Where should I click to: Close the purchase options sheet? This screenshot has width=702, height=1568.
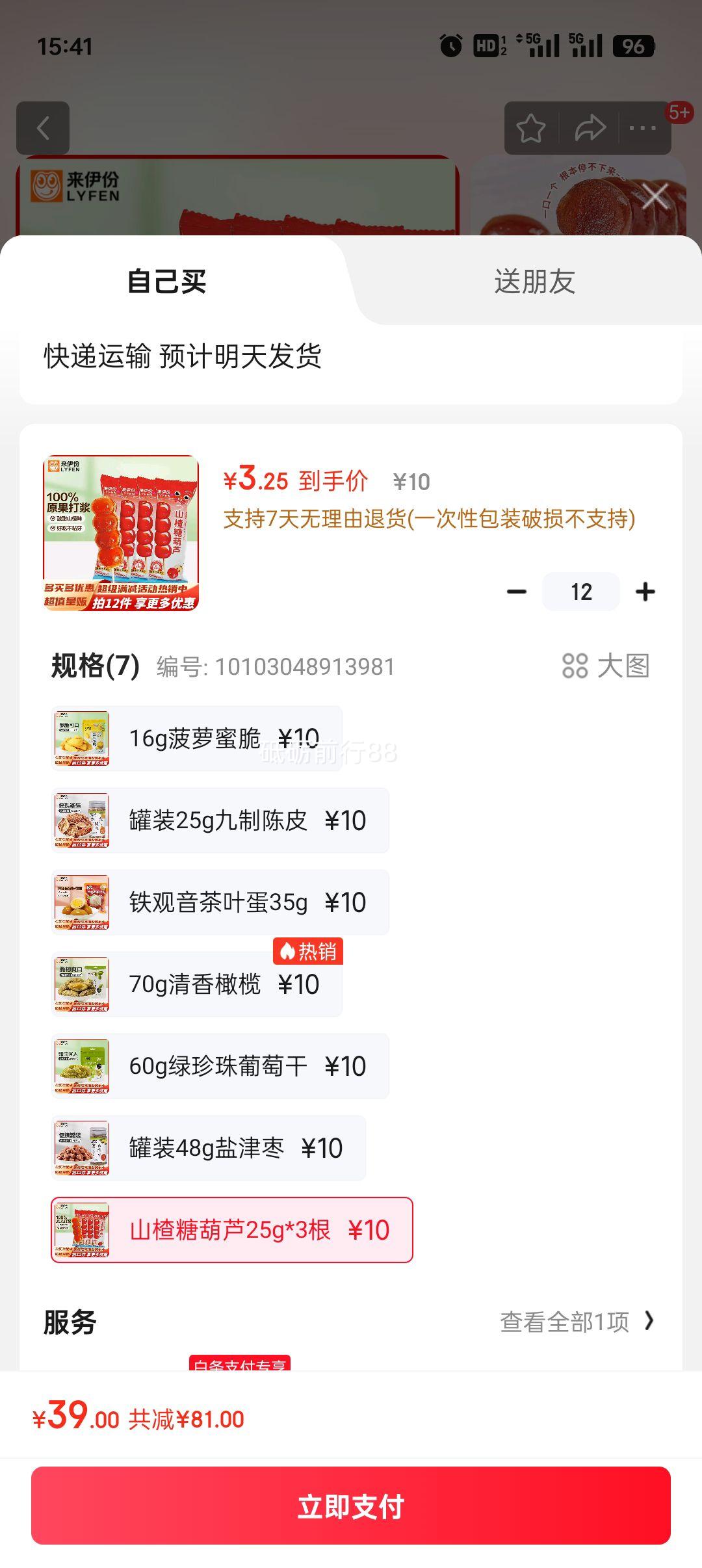point(655,196)
